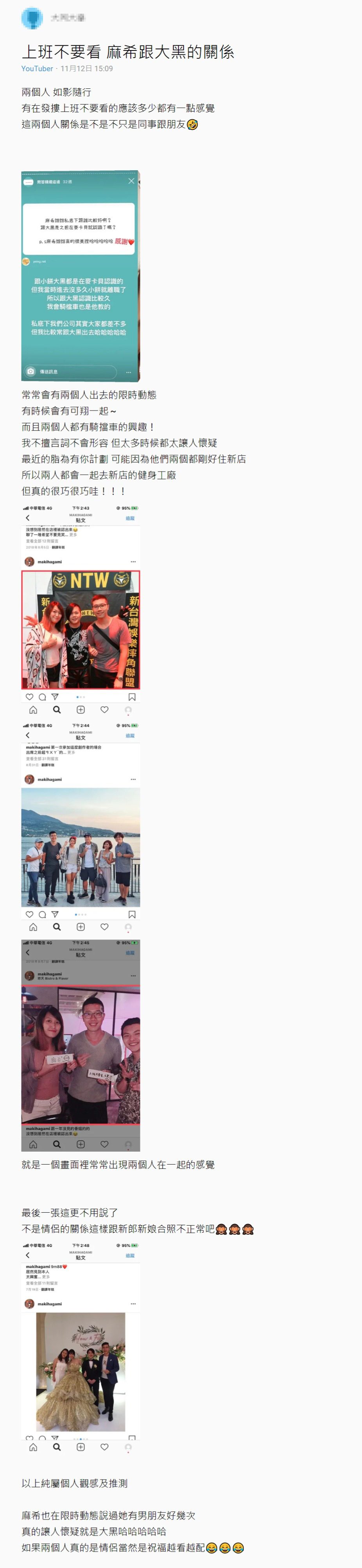
Task: Open the YouTuber board link
Action: (37, 69)
